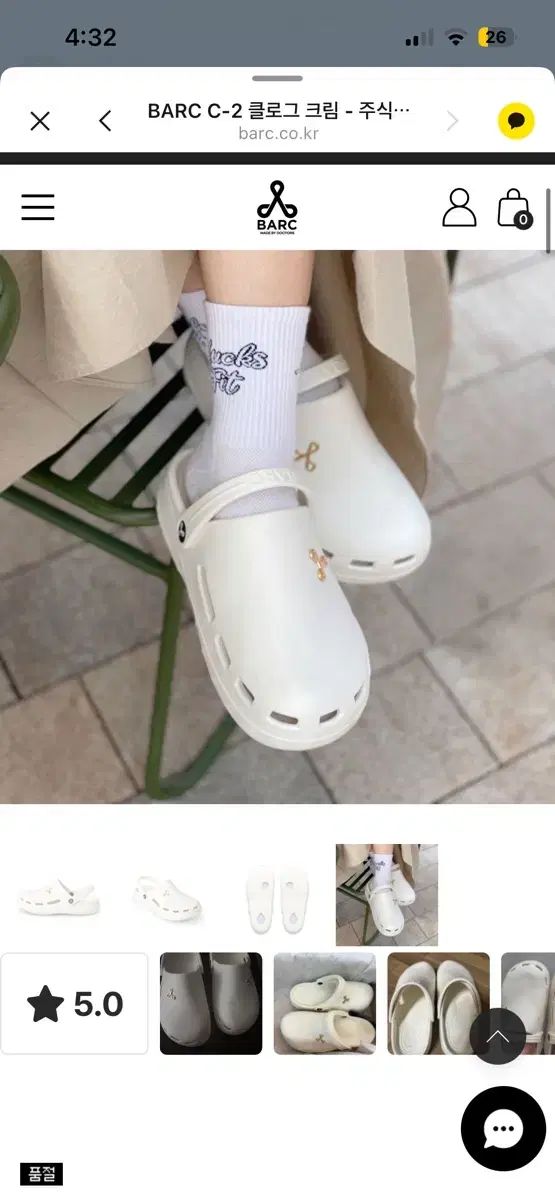Open the hamburger menu
Screen dimensions: 555x1200
(38, 207)
